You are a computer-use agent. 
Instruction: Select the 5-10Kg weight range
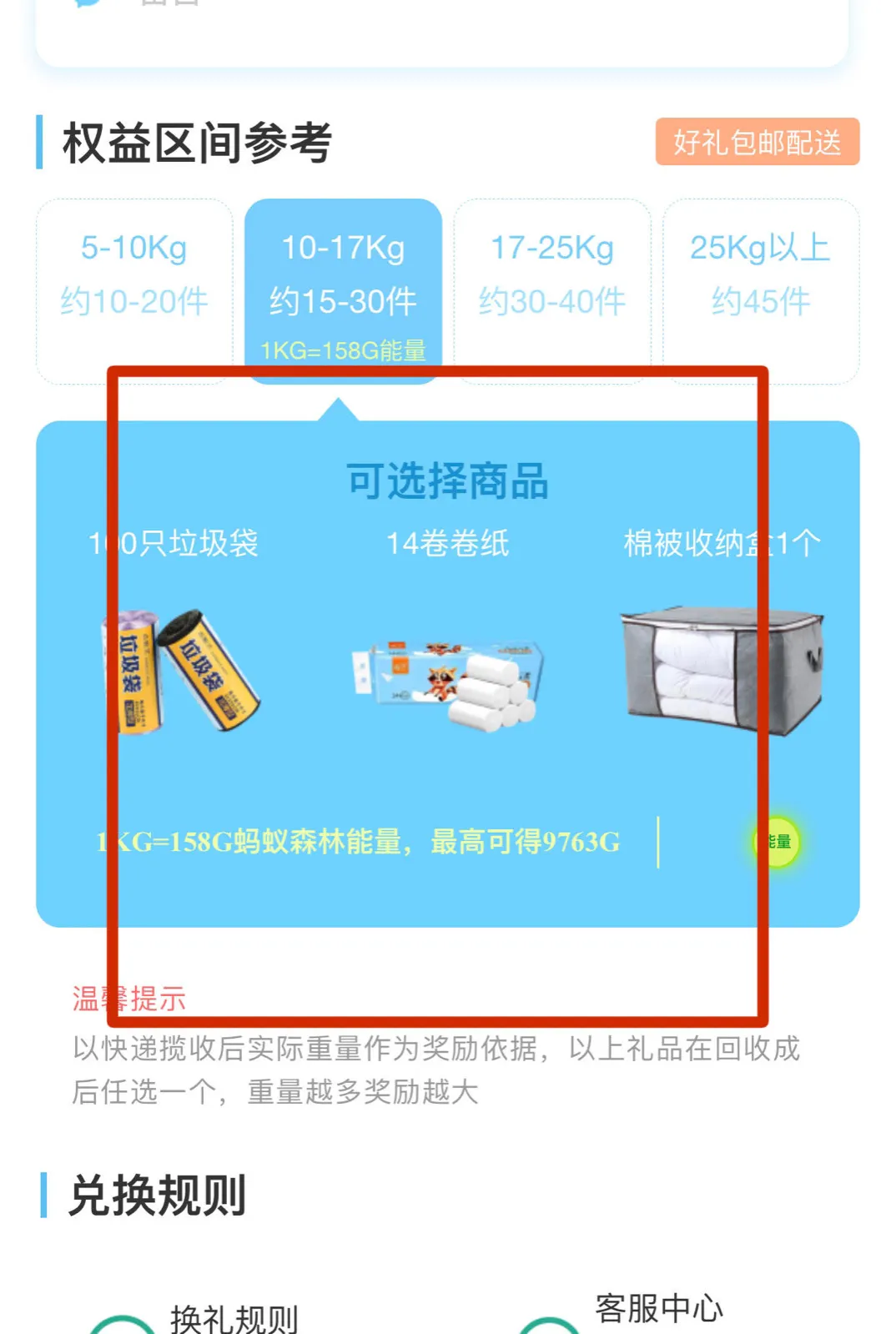tap(134, 276)
